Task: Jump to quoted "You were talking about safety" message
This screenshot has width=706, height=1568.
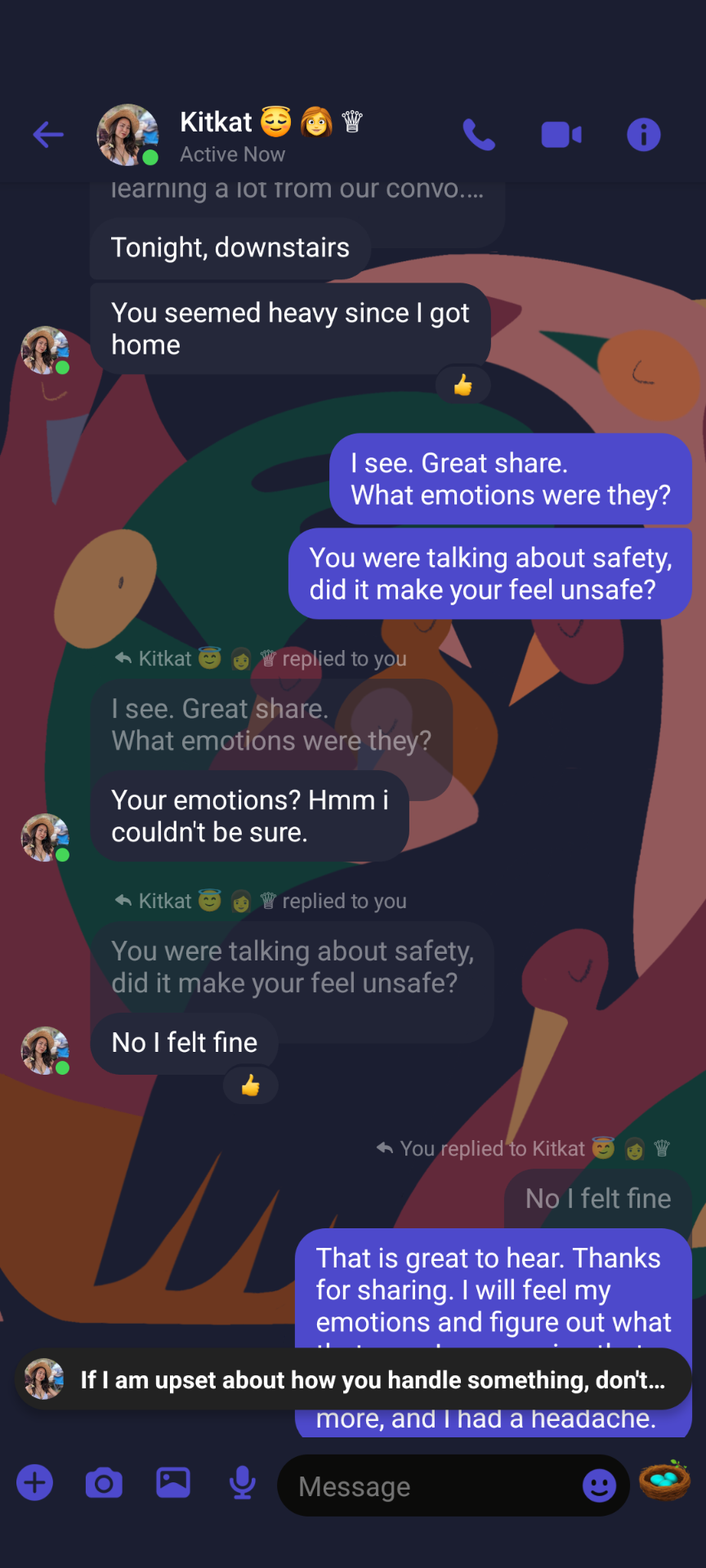Action: (x=293, y=967)
